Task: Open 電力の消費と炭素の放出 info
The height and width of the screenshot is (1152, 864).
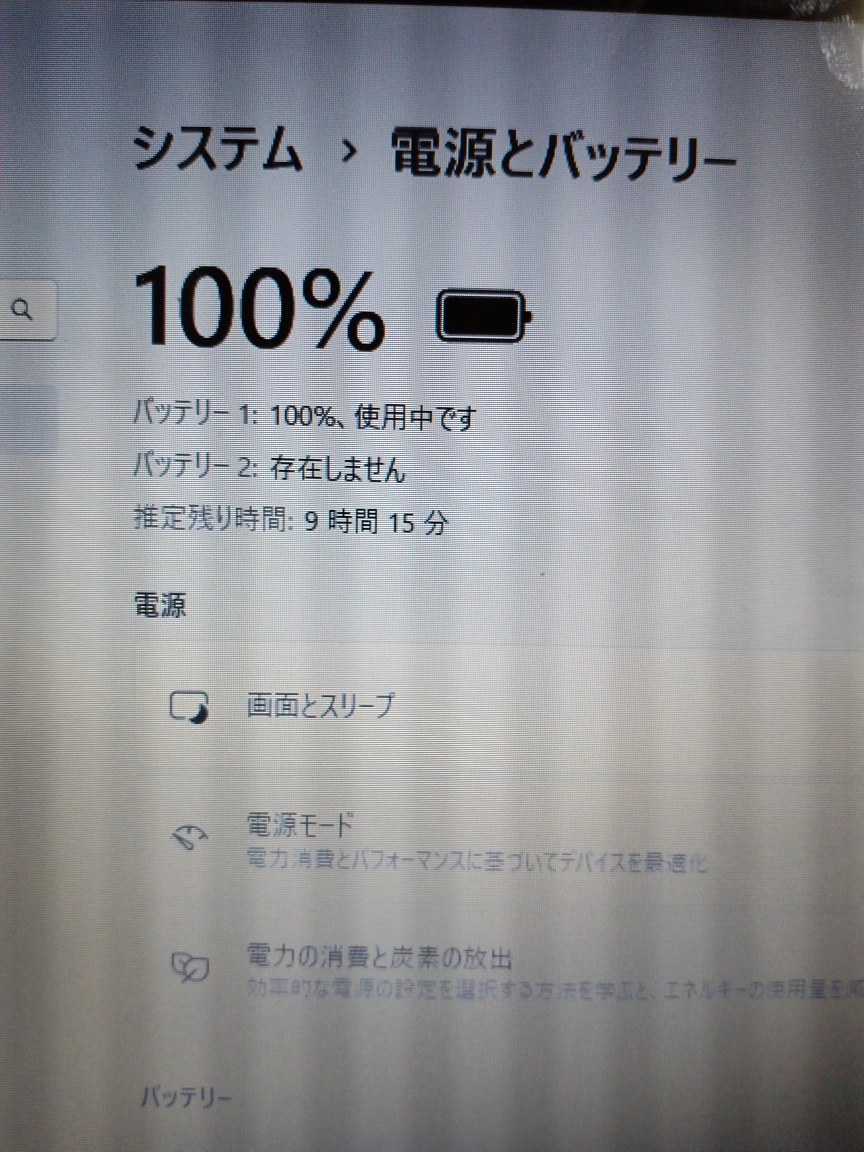Action: [x=378, y=959]
